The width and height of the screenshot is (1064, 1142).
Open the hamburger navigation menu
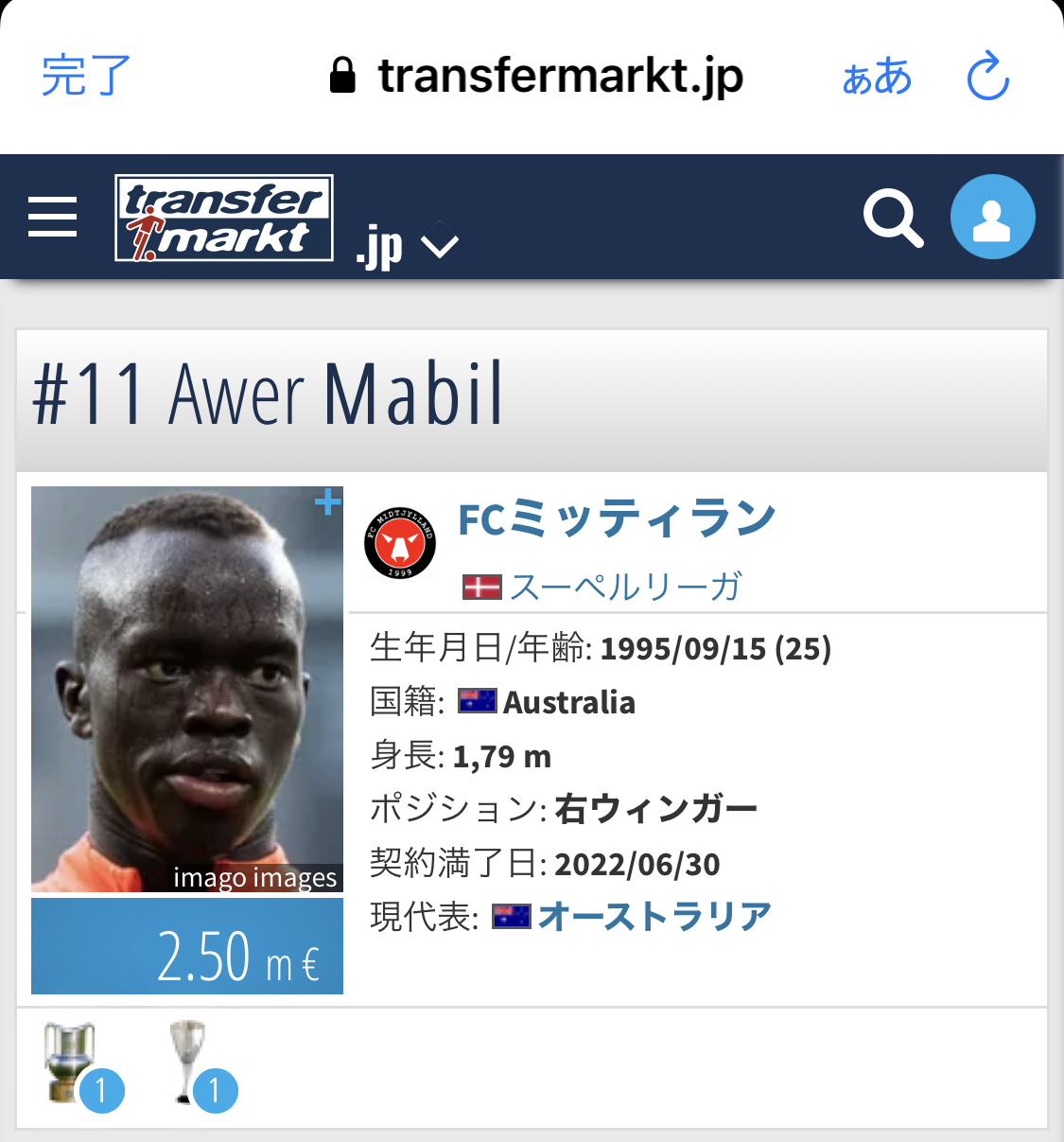click(53, 217)
